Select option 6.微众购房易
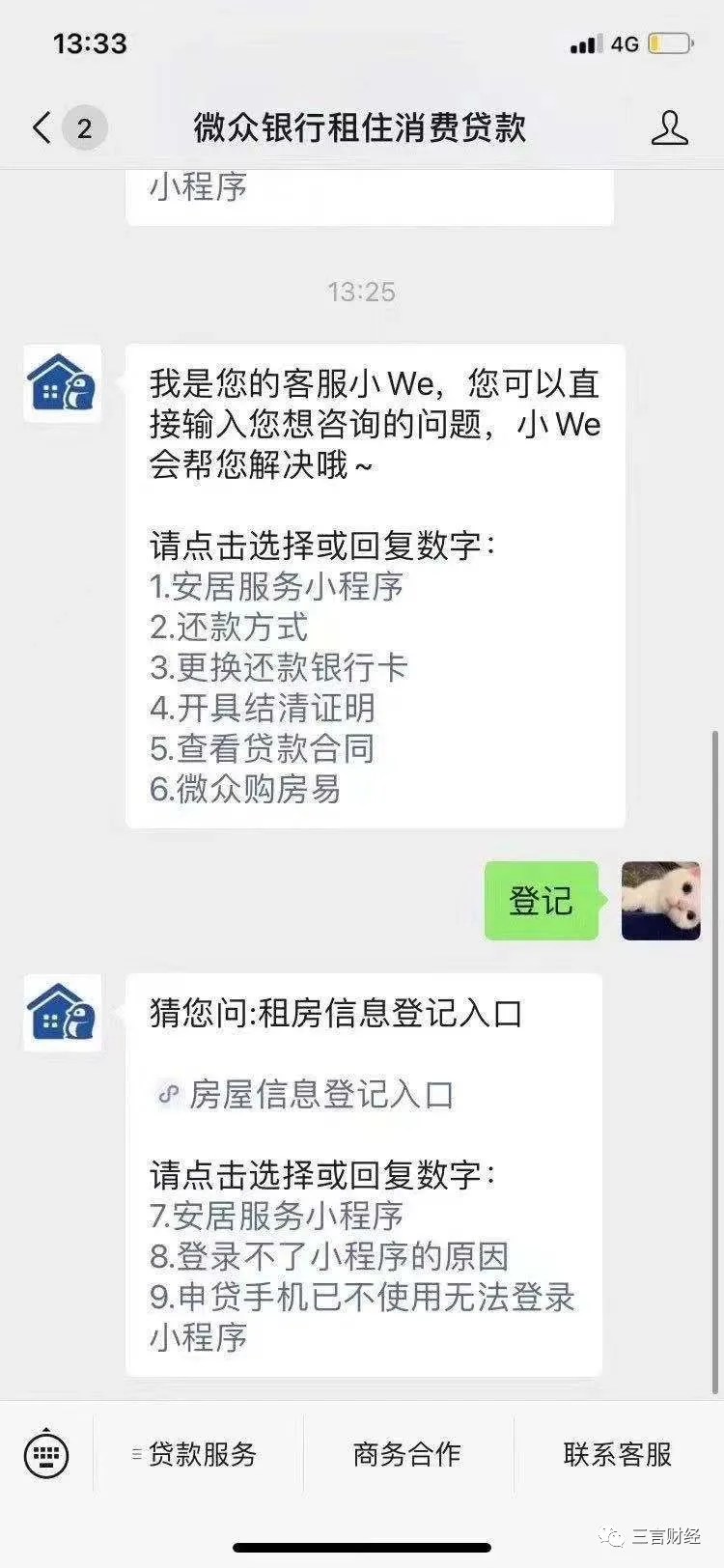The width and height of the screenshot is (724, 1568). tap(245, 789)
